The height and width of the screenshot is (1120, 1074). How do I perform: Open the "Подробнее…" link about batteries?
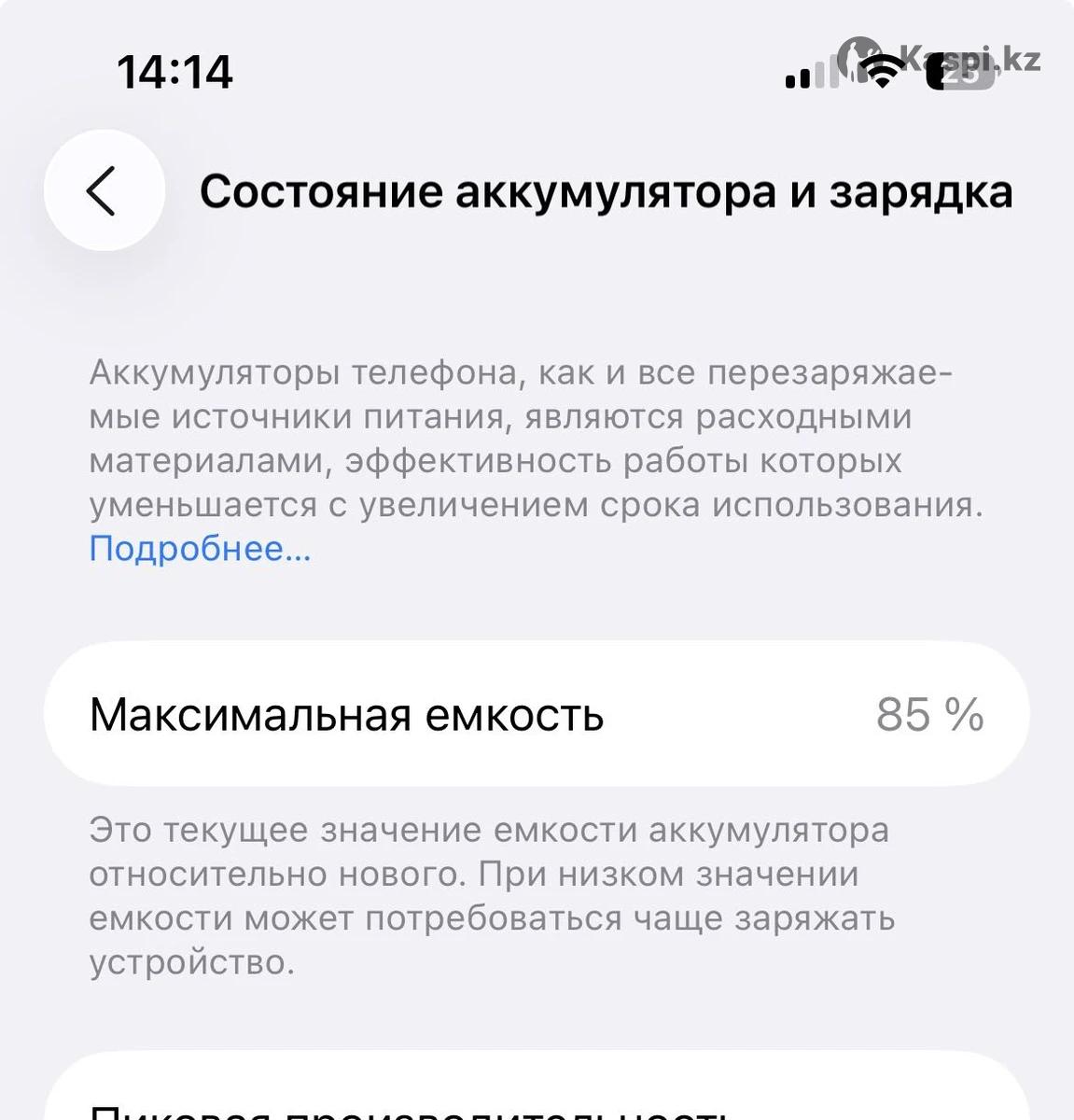click(x=200, y=549)
